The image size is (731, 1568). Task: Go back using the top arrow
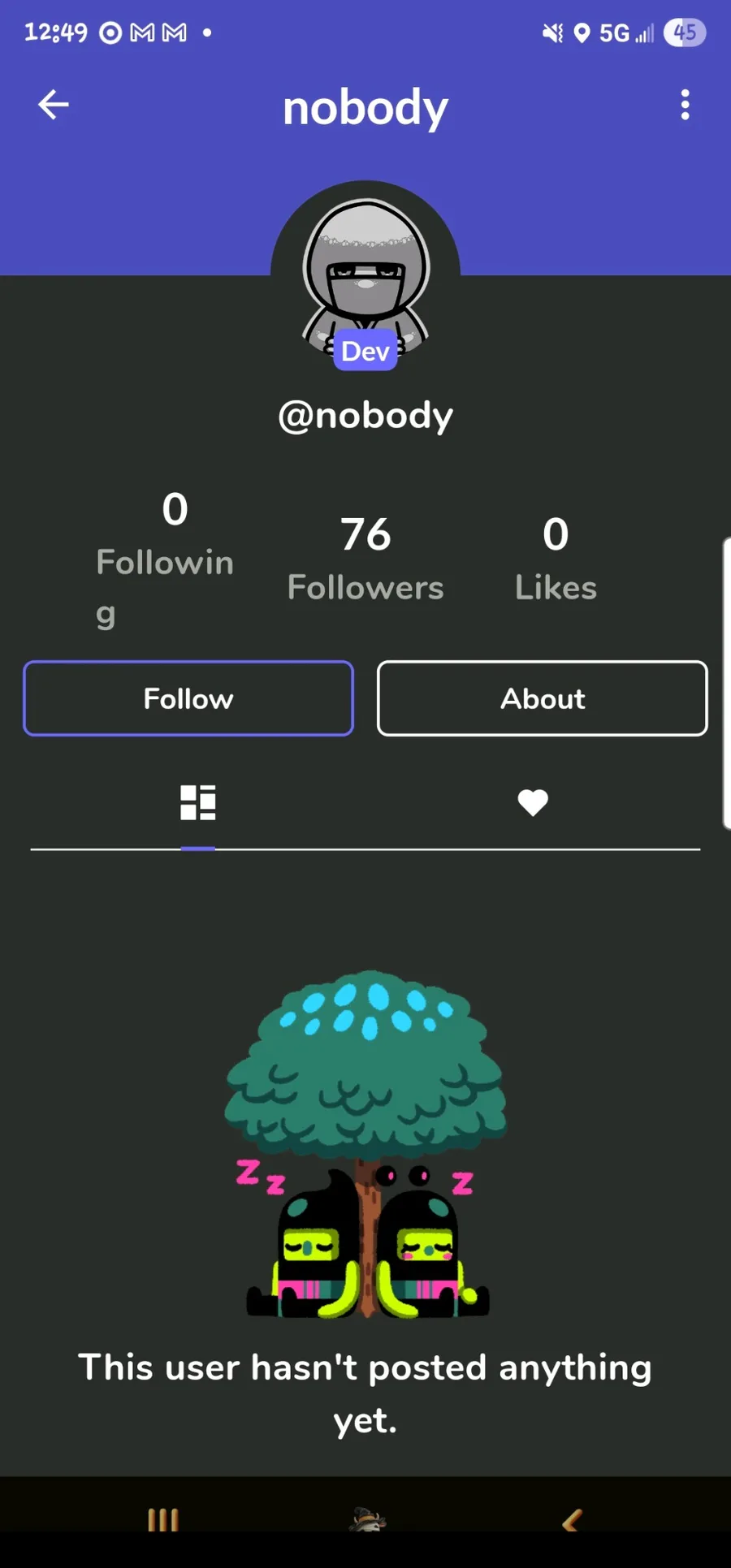tap(54, 105)
